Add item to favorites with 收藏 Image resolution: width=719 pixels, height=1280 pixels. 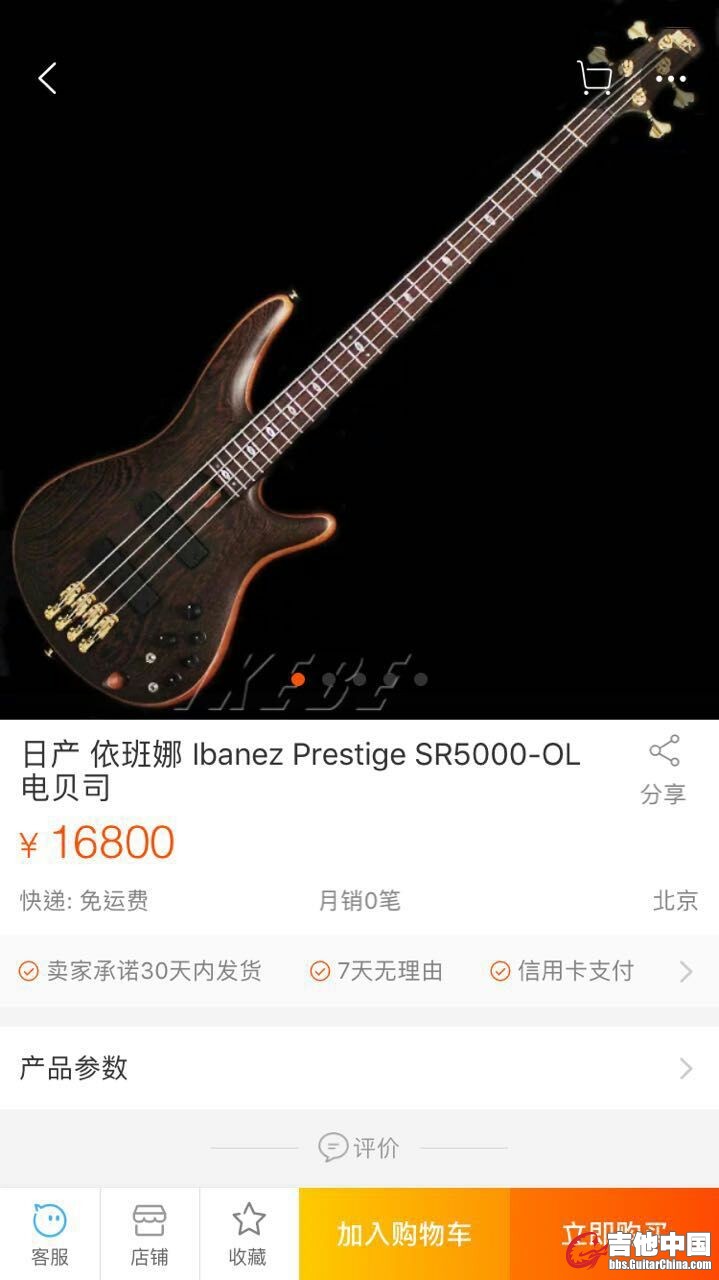click(248, 1235)
